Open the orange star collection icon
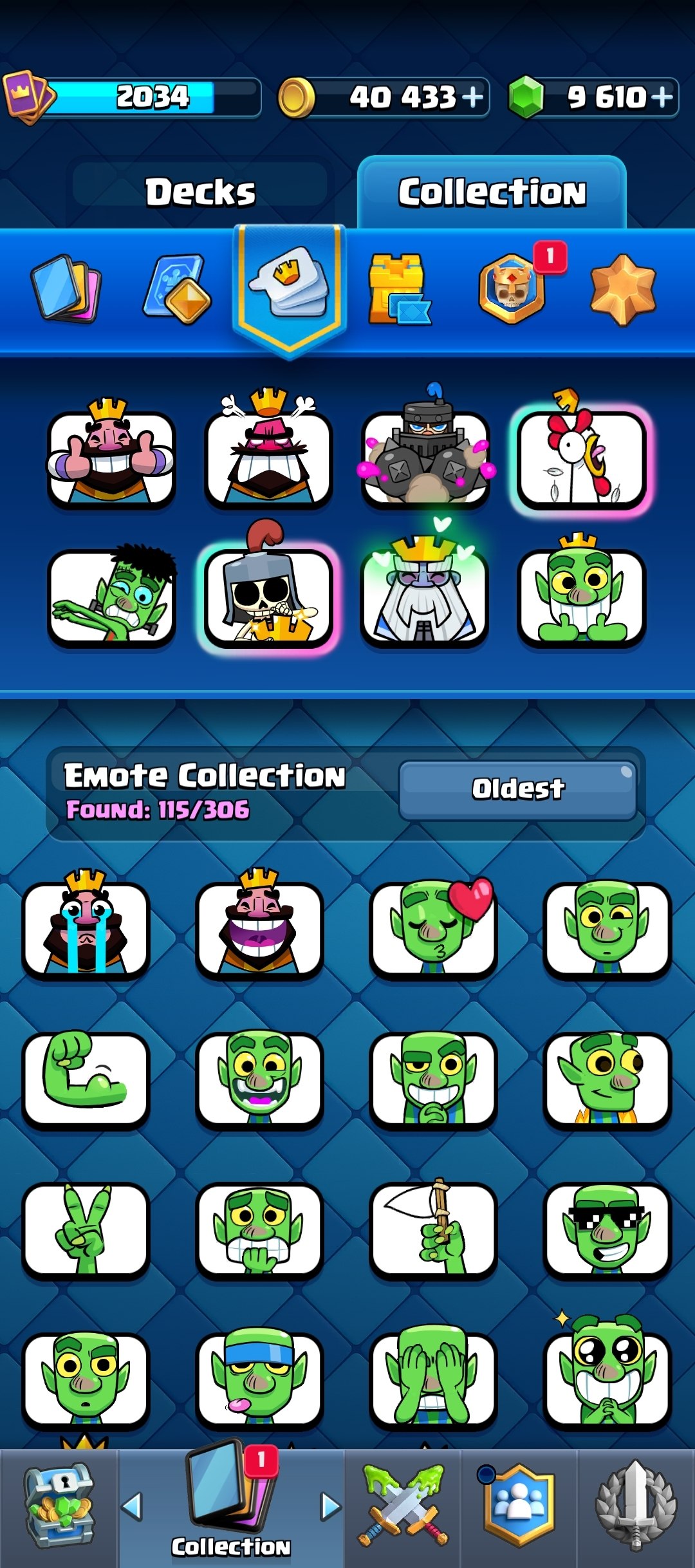Viewport: 695px width, 1568px height. point(623,288)
